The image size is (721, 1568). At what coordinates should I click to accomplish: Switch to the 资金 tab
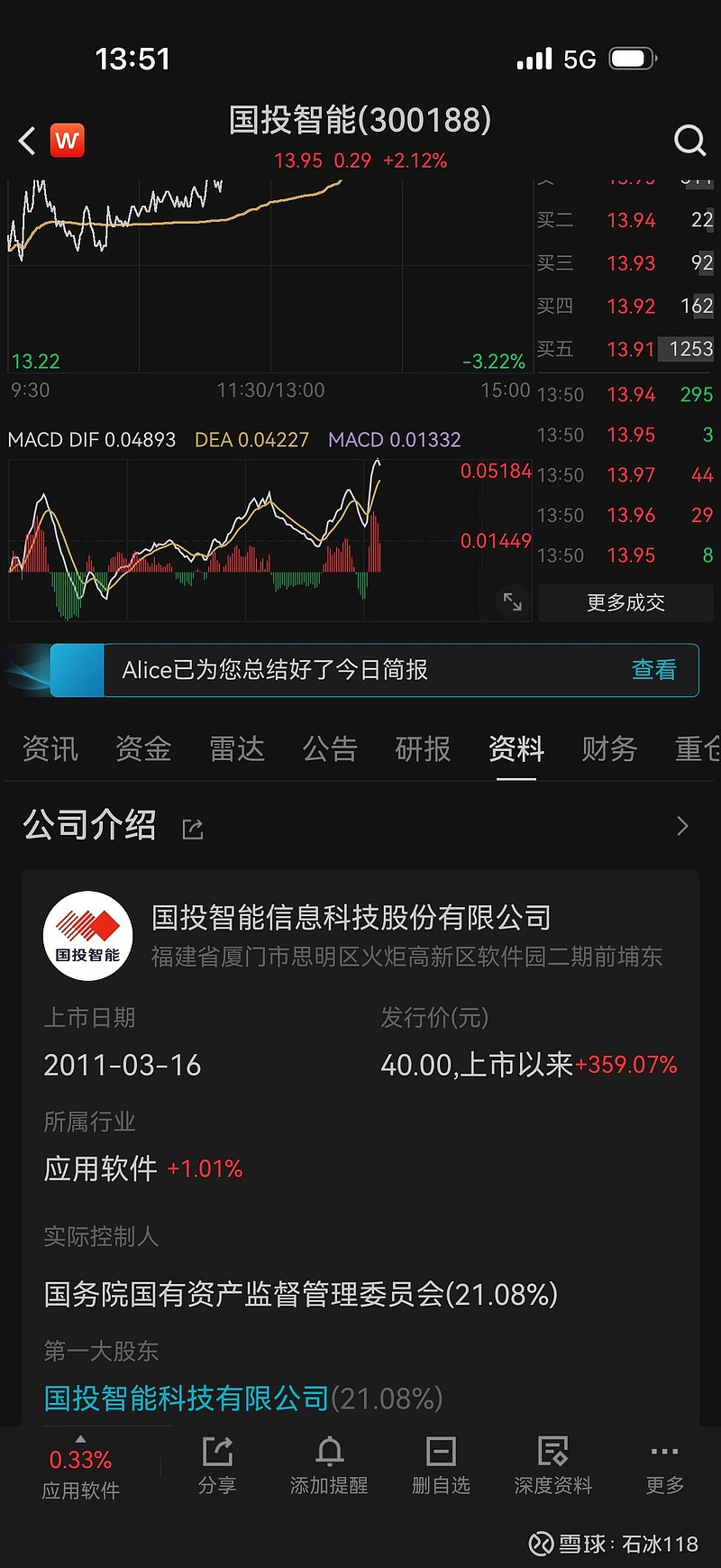143,748
